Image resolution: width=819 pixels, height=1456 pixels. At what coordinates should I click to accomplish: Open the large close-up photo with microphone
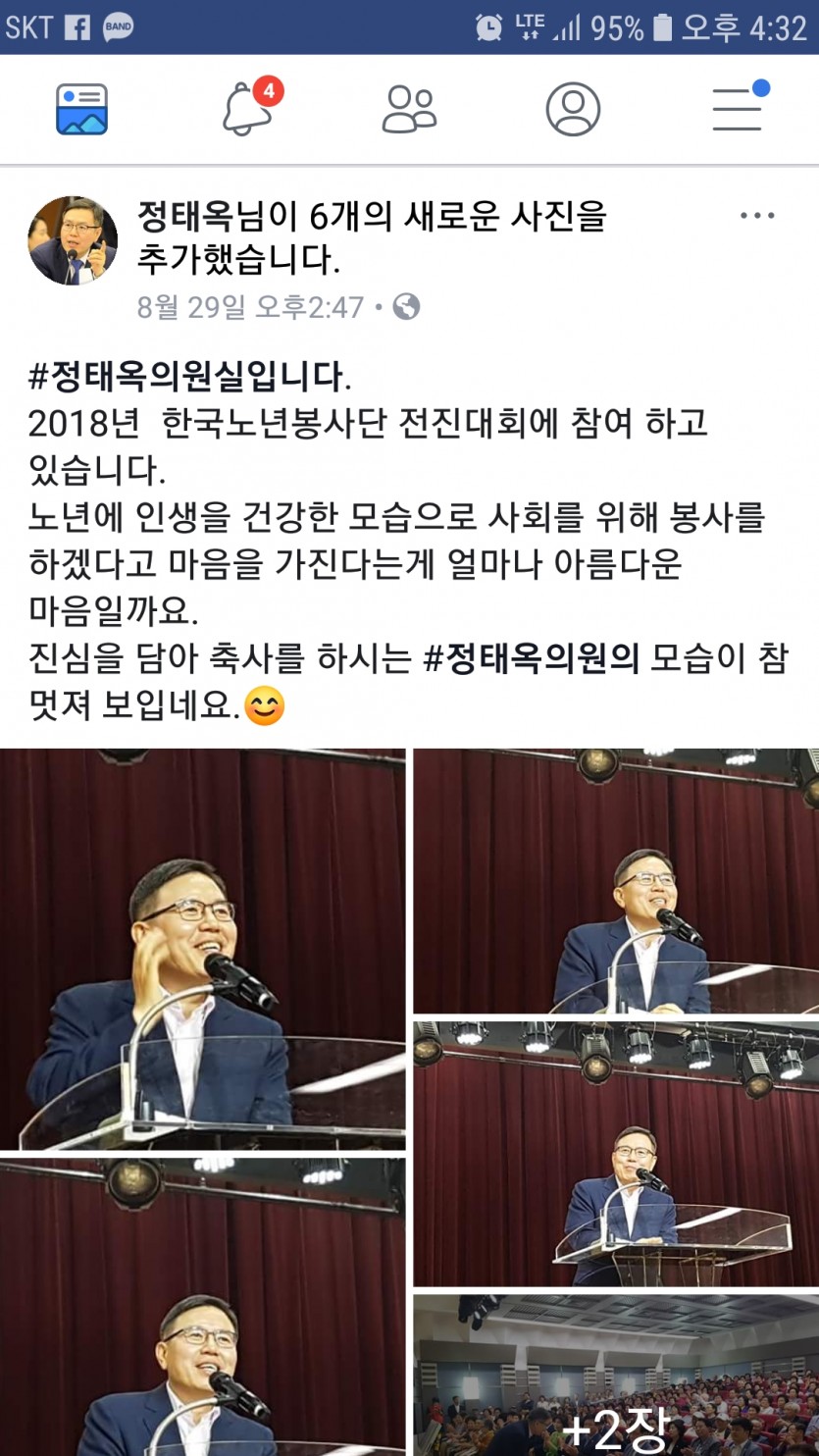pyautogui.click(x=202, y=949)
